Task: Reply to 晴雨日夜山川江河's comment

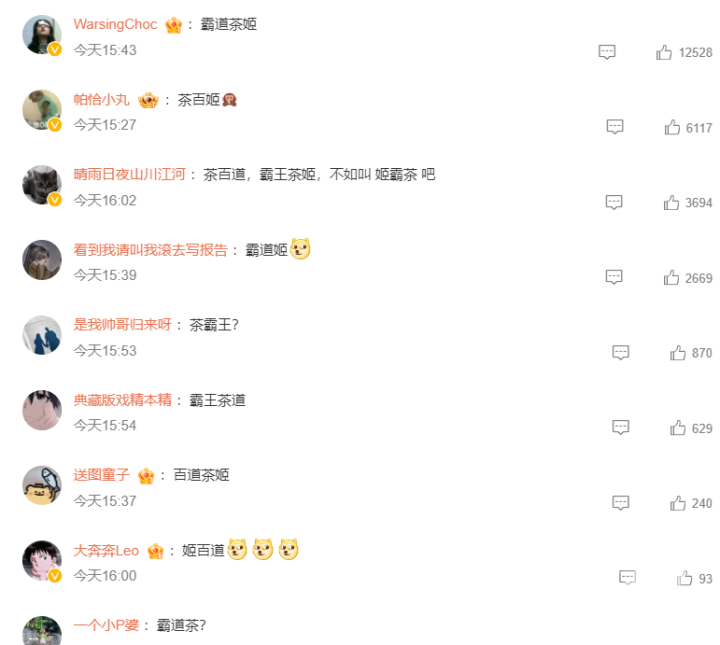Action: click(614, 202)
